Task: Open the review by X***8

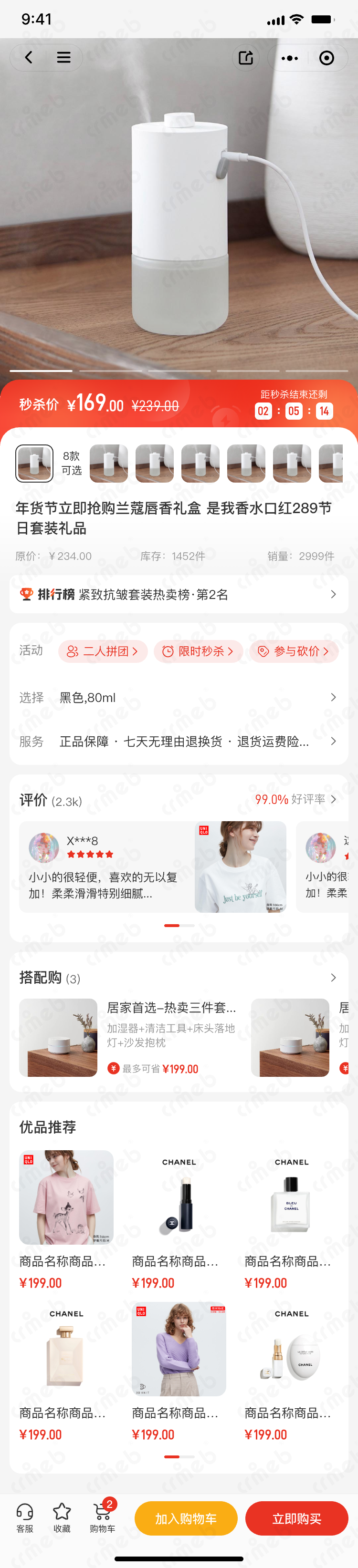Action: click(x=106, y=867)
